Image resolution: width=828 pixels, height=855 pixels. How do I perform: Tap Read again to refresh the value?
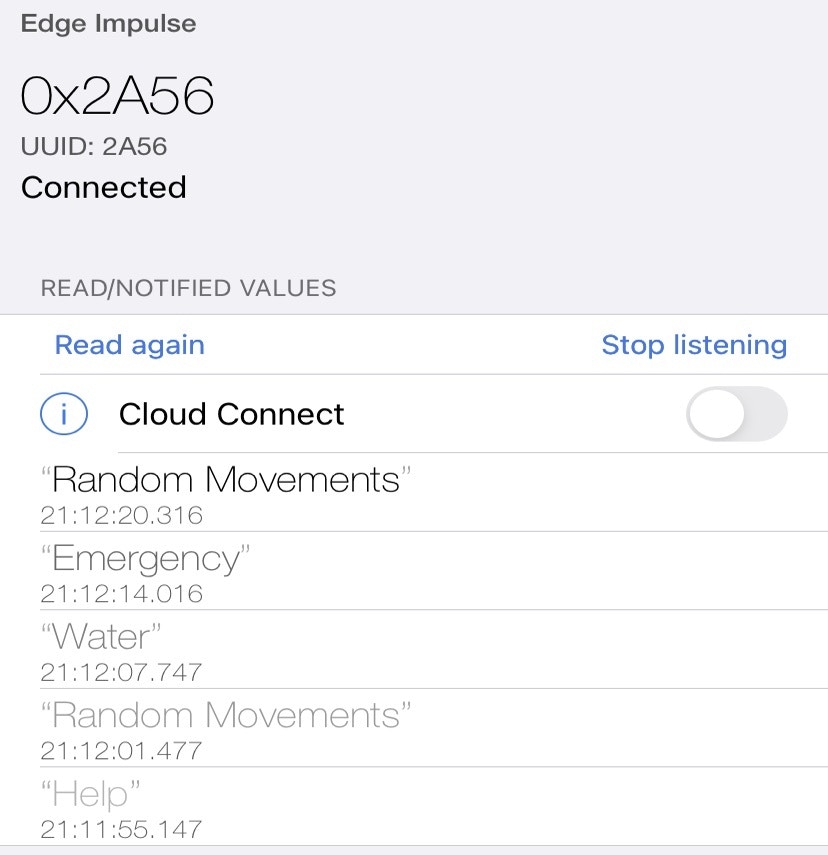[x=129, y=345]
